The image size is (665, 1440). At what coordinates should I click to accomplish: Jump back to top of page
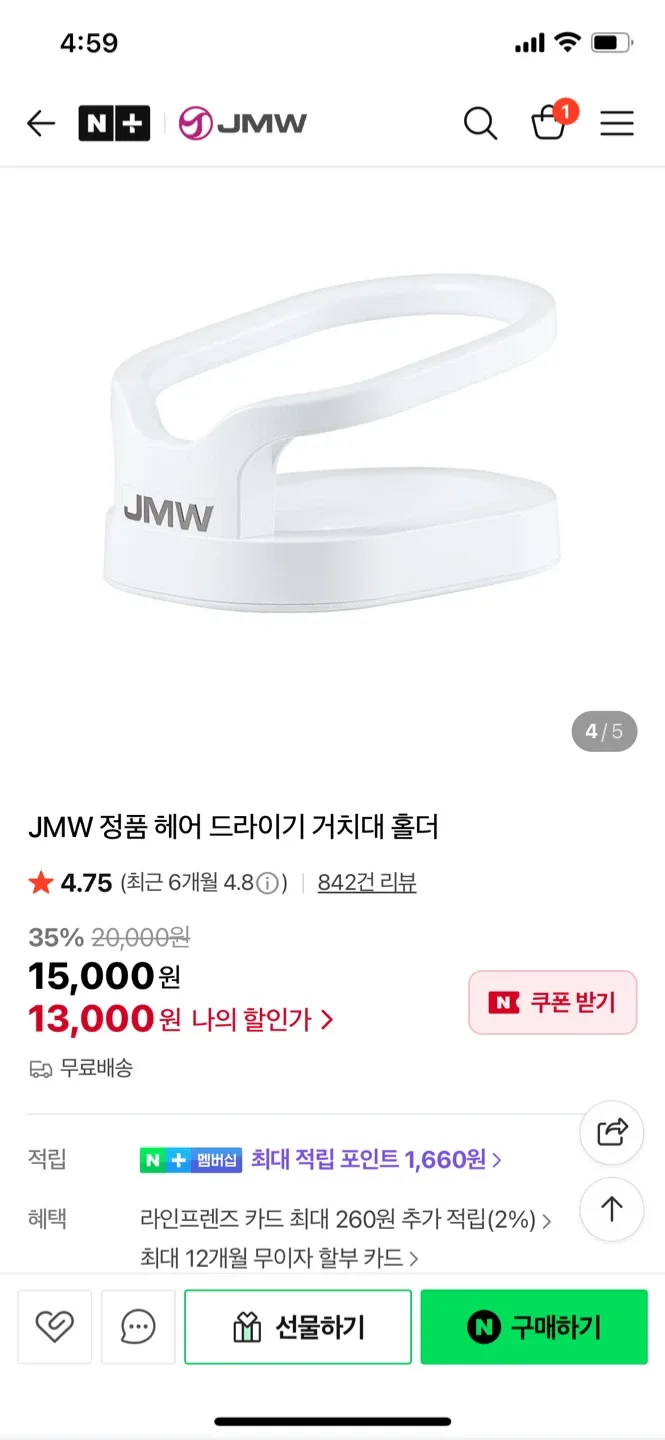[611, 1210]
